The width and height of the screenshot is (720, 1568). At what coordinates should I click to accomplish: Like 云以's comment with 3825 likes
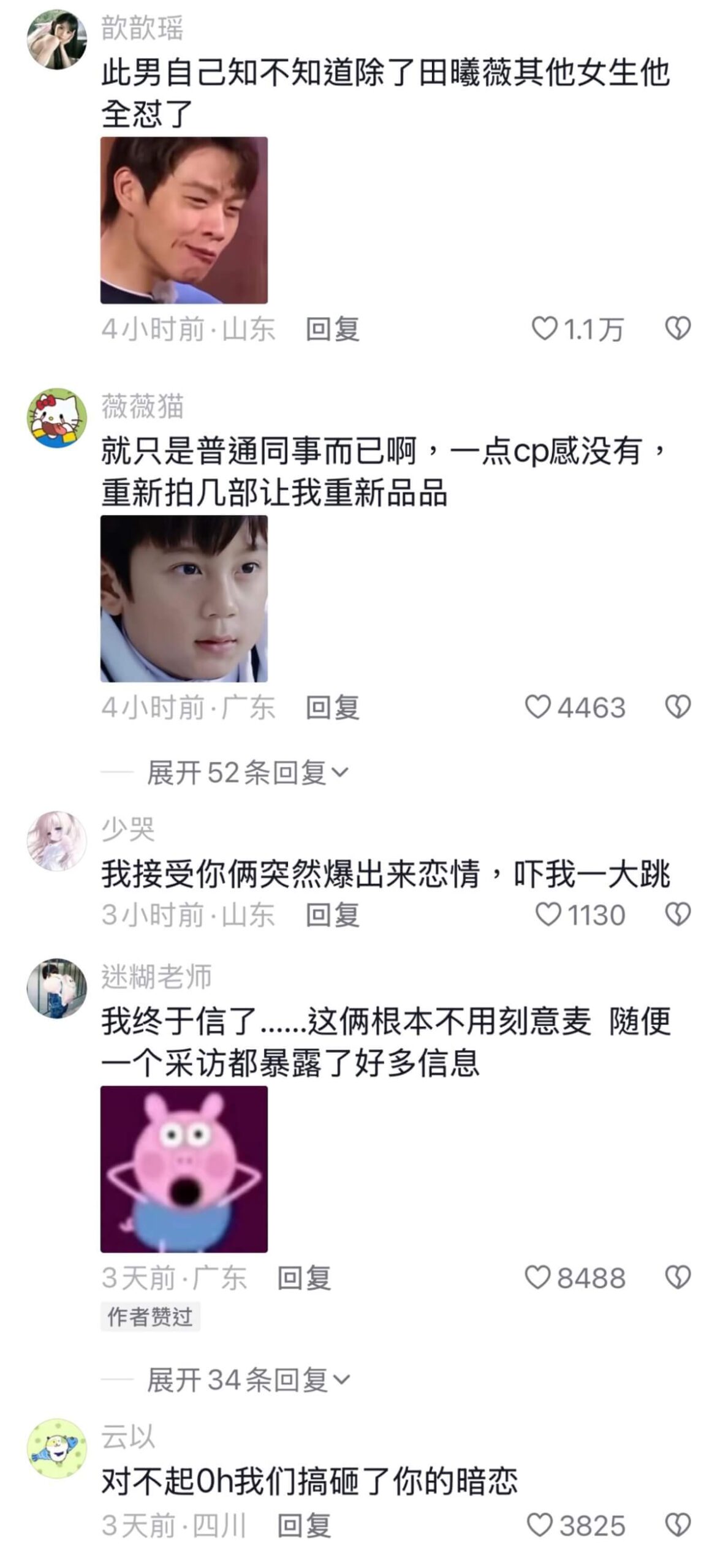pyautogui.click(x=539, y=1525)
